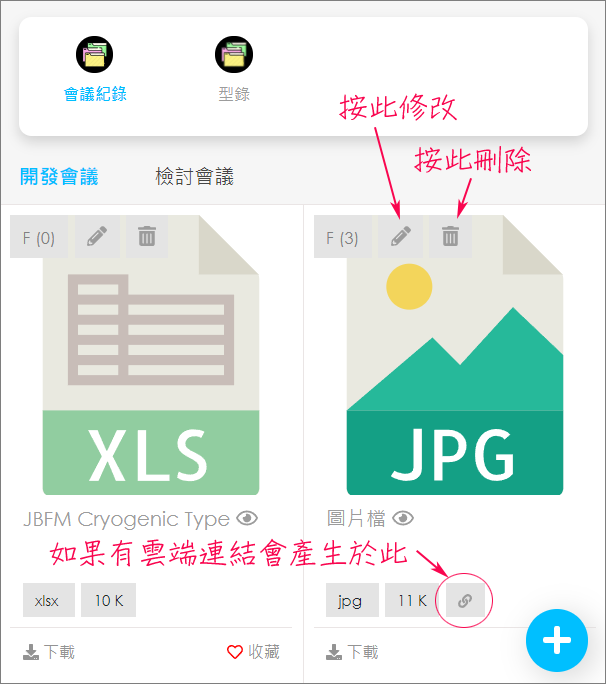This screenshot has width=606, height=684.
Task: Download the JBFM Cryogenic Type xlsx
Action: pos(49,652)
